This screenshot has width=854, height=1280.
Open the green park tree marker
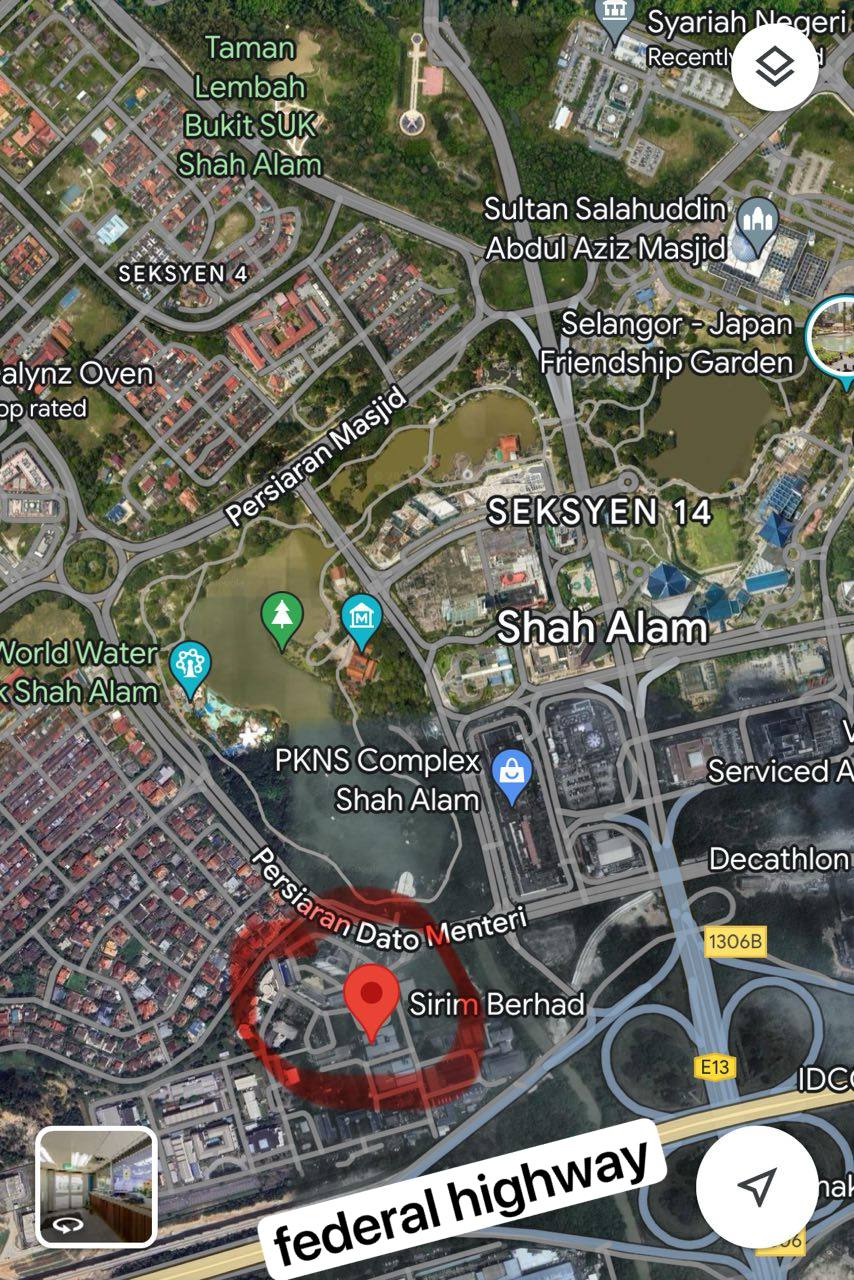pos(282,617)
